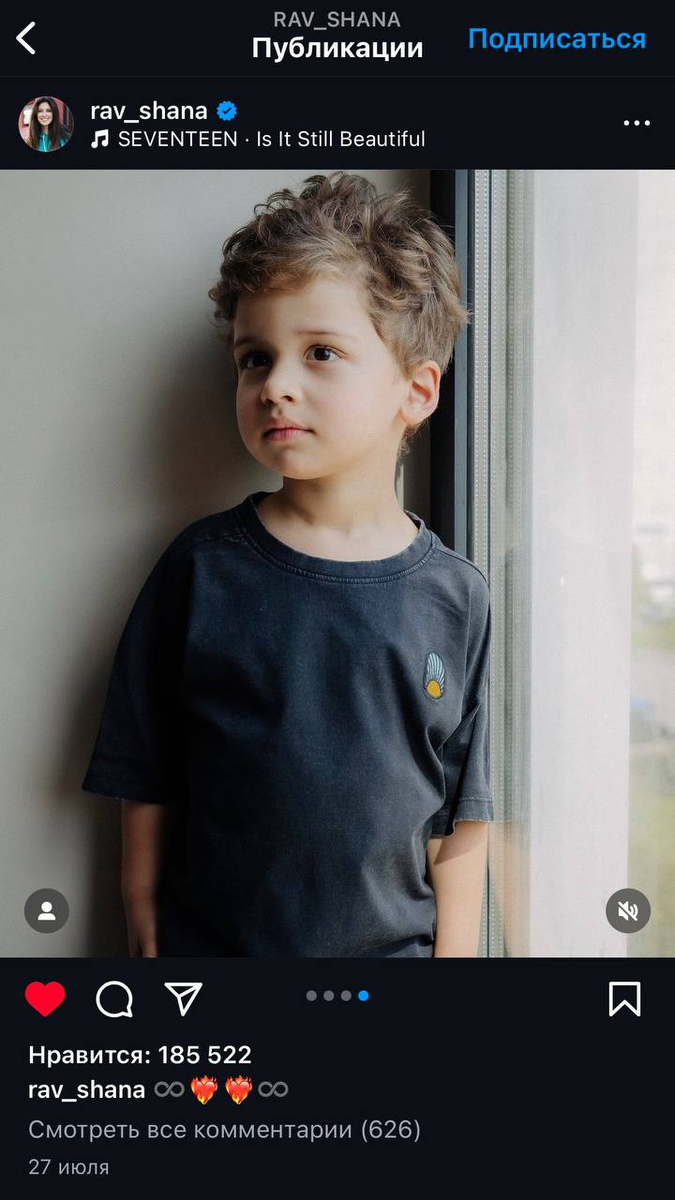This screenshot has height=1200, width=675.
Task: Open the comment bubble icon
Action: (x=115, y=998)
